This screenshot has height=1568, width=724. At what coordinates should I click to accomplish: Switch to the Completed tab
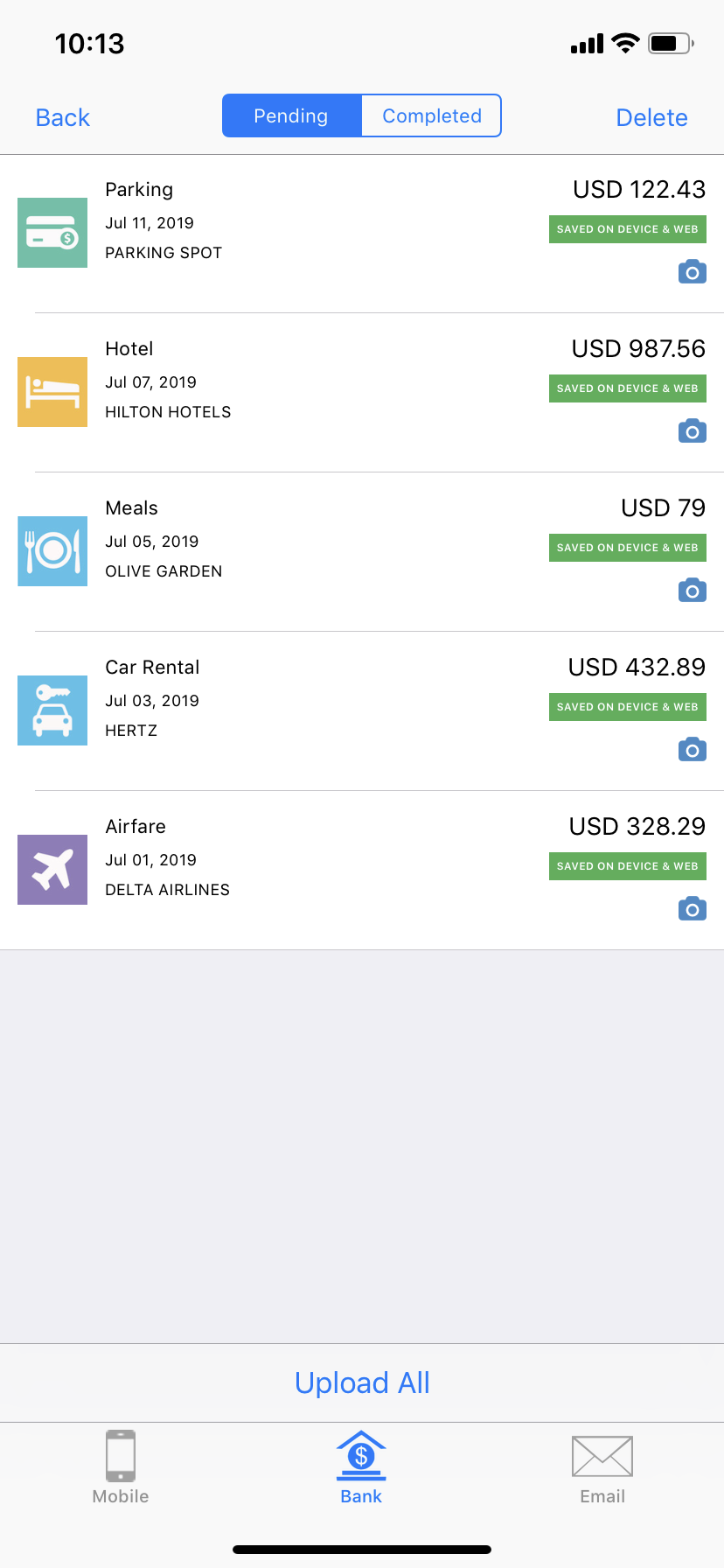tap(431, 115)
